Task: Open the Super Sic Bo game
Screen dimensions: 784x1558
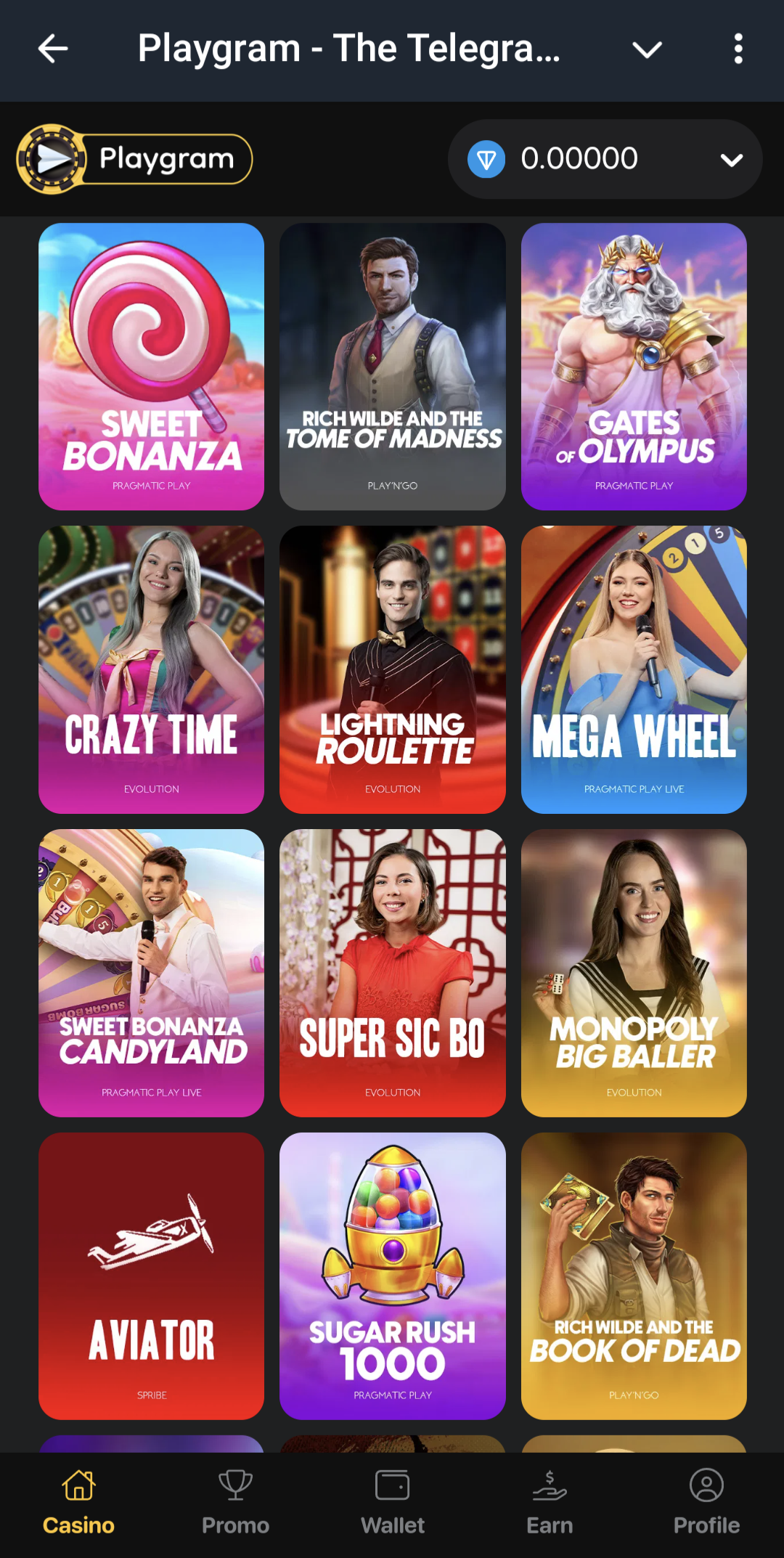Action: click(x=392, y=973)
